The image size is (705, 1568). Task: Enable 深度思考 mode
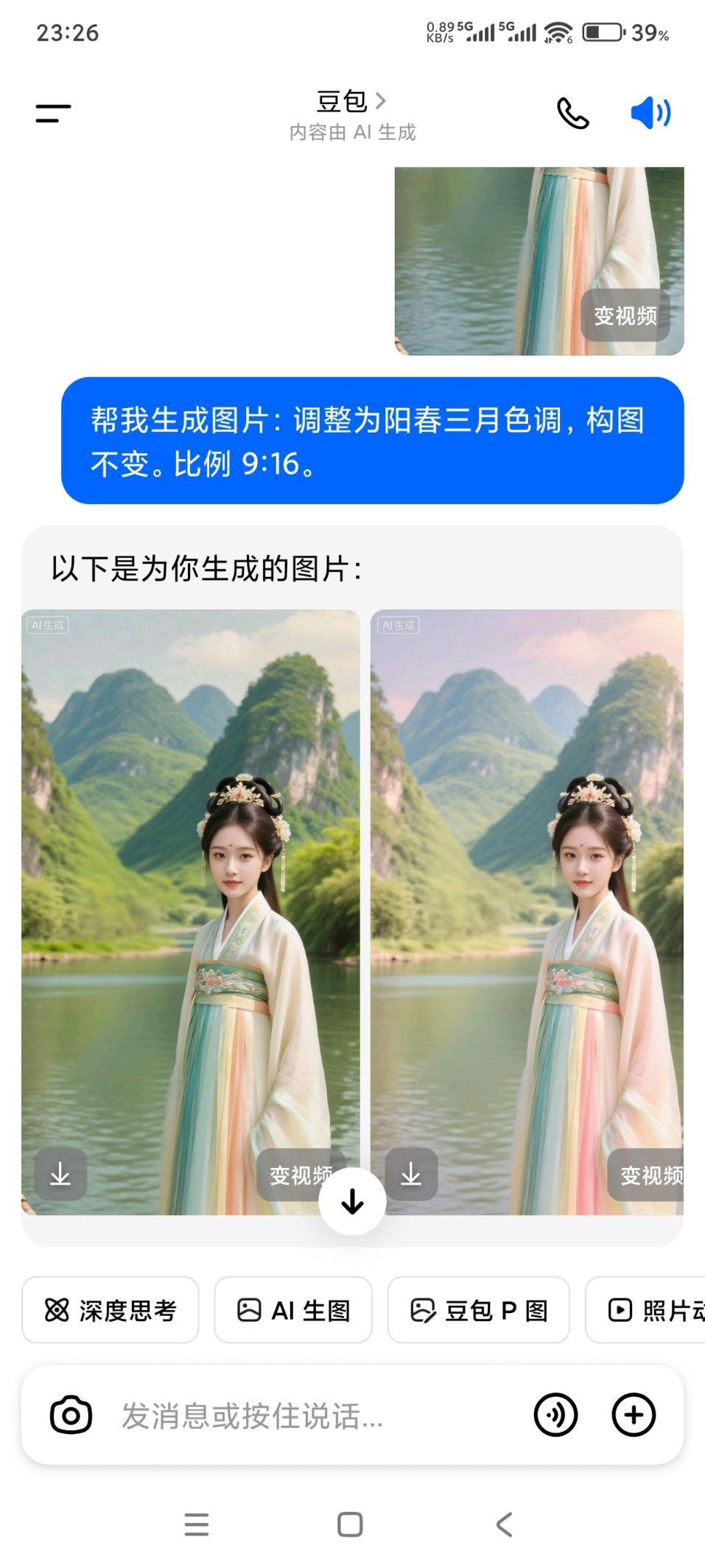(x=111, y=1310)
